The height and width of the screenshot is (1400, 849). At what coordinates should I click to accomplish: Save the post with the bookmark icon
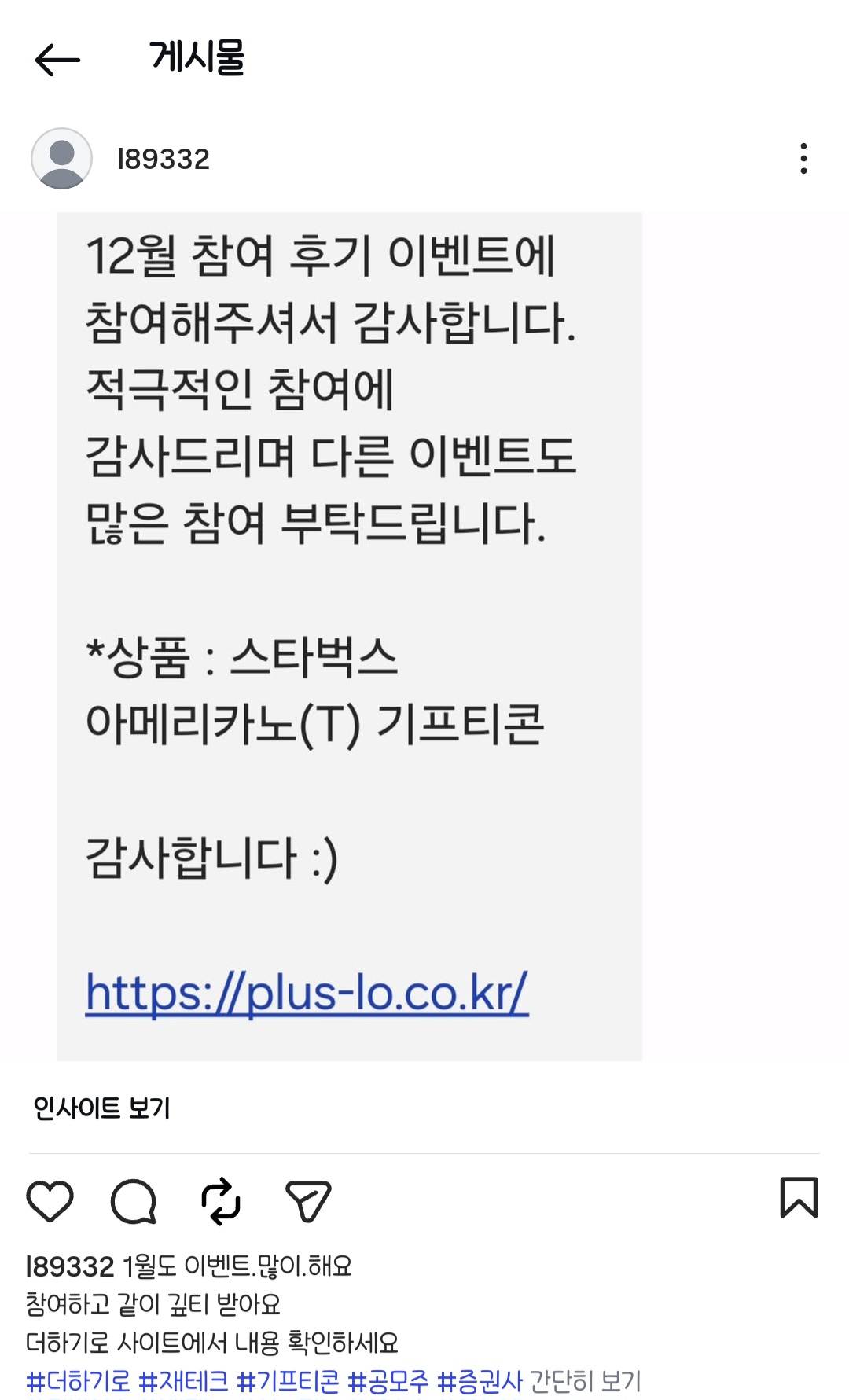[799, 1198]
